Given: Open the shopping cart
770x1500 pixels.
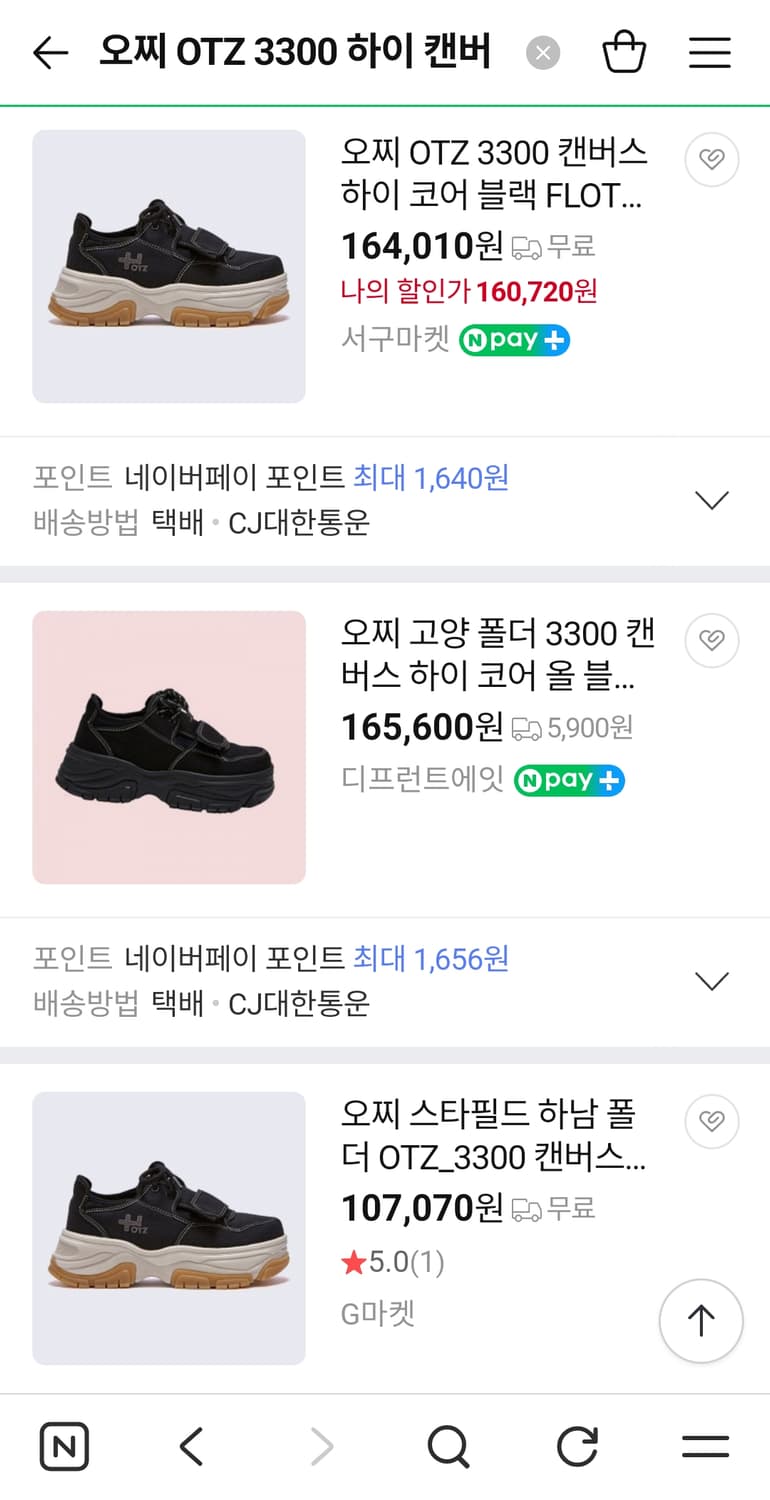Looking at the screenshot, I should (x=625, y=52).
